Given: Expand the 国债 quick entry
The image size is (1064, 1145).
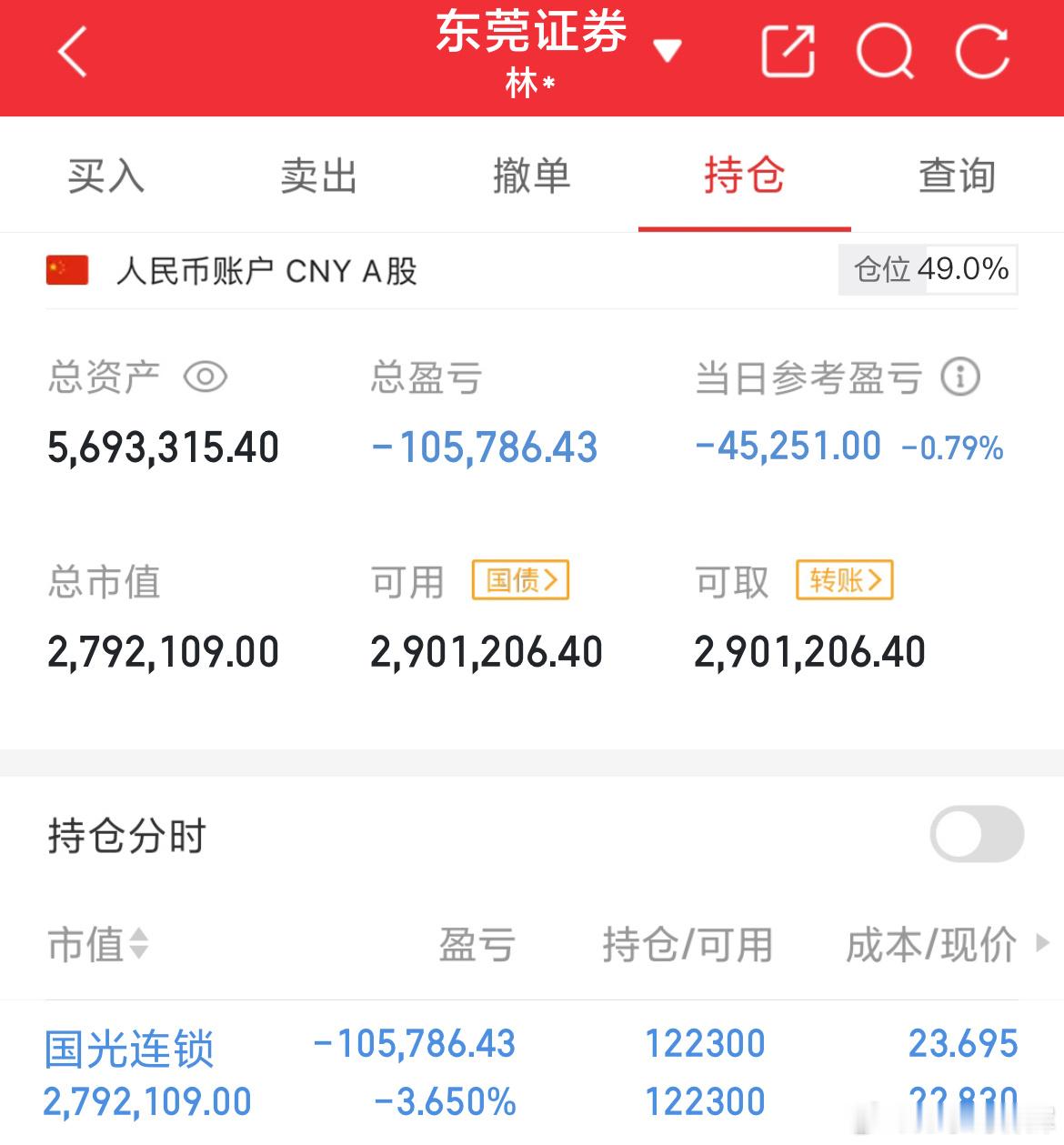Looking at the screenshot, I should [520, 580].
